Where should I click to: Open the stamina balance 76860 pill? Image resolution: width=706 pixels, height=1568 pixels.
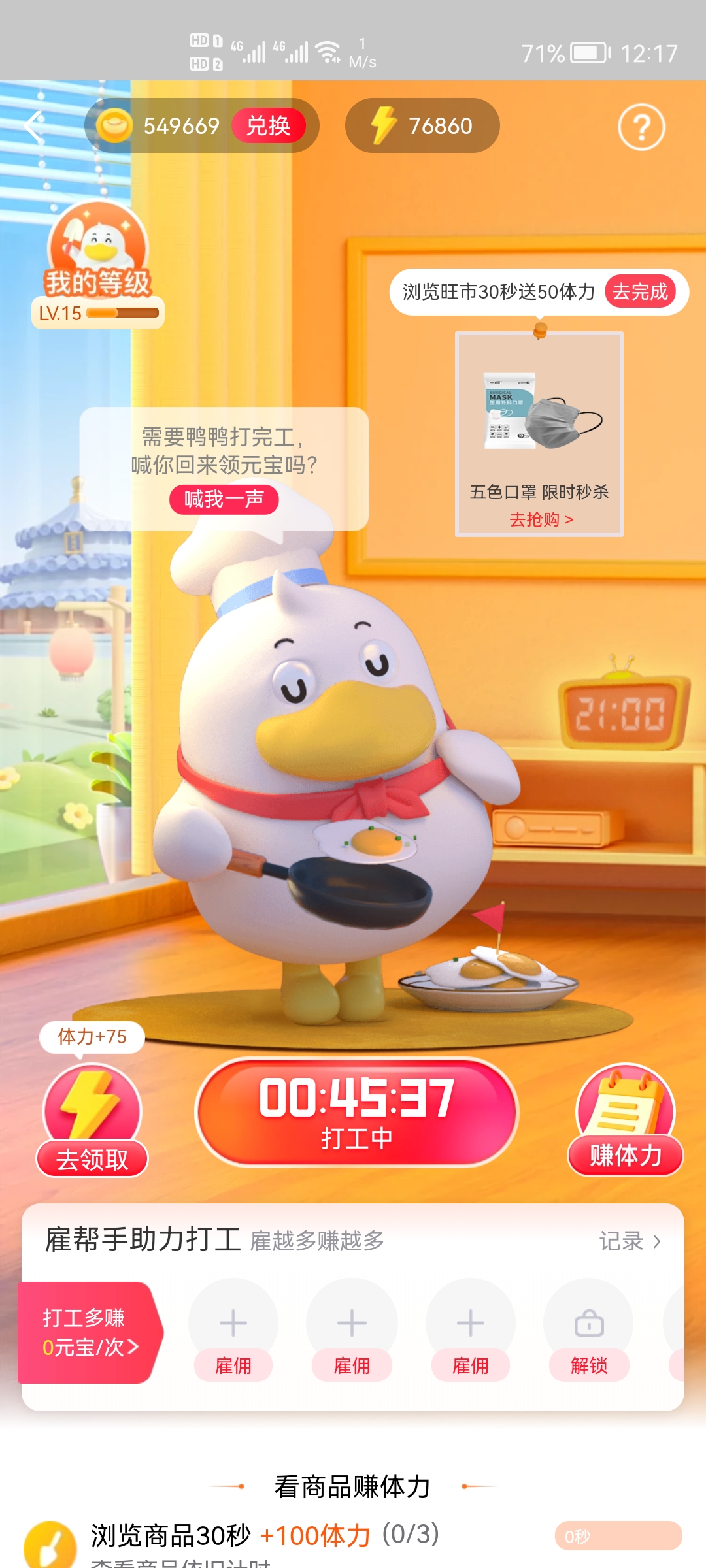(422, 125)
